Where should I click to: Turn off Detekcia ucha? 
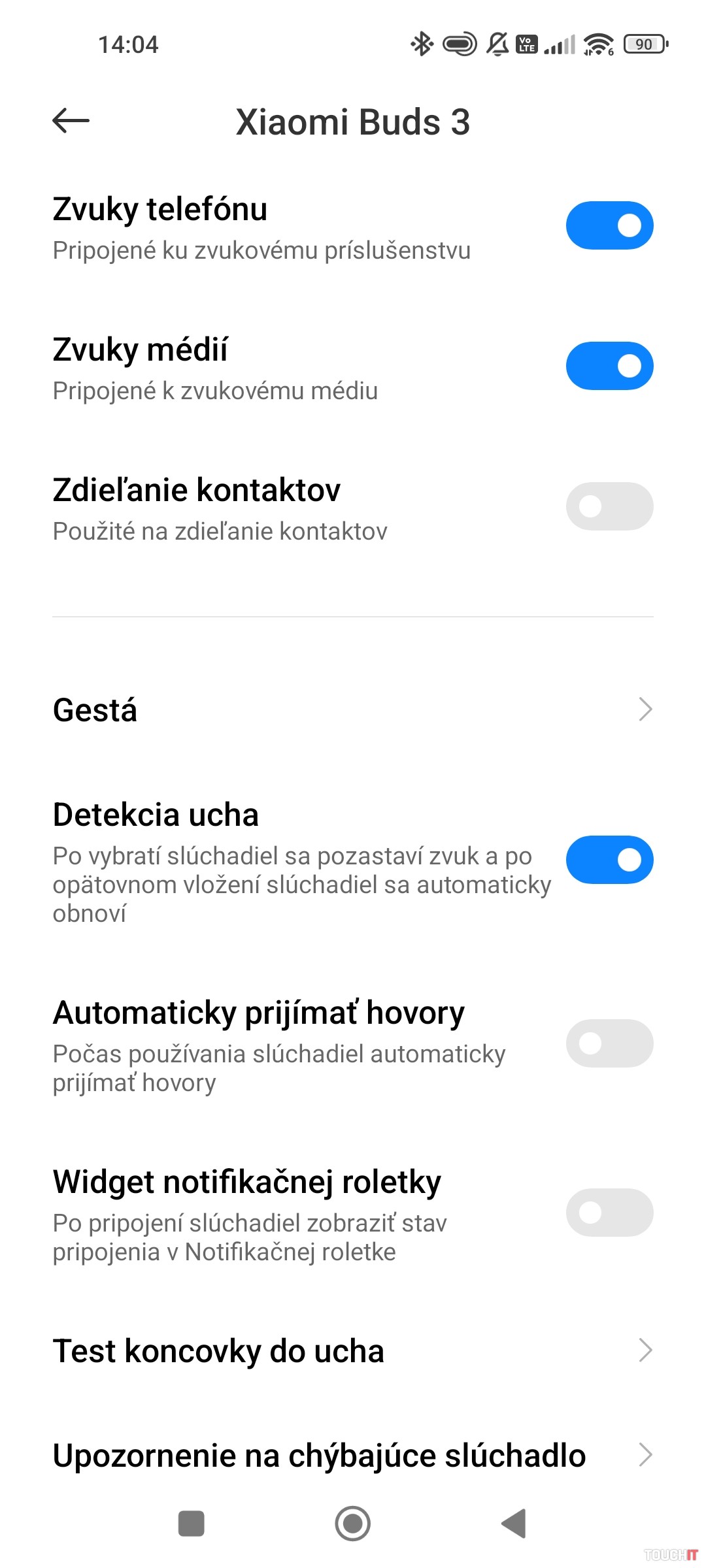point(609,860)
